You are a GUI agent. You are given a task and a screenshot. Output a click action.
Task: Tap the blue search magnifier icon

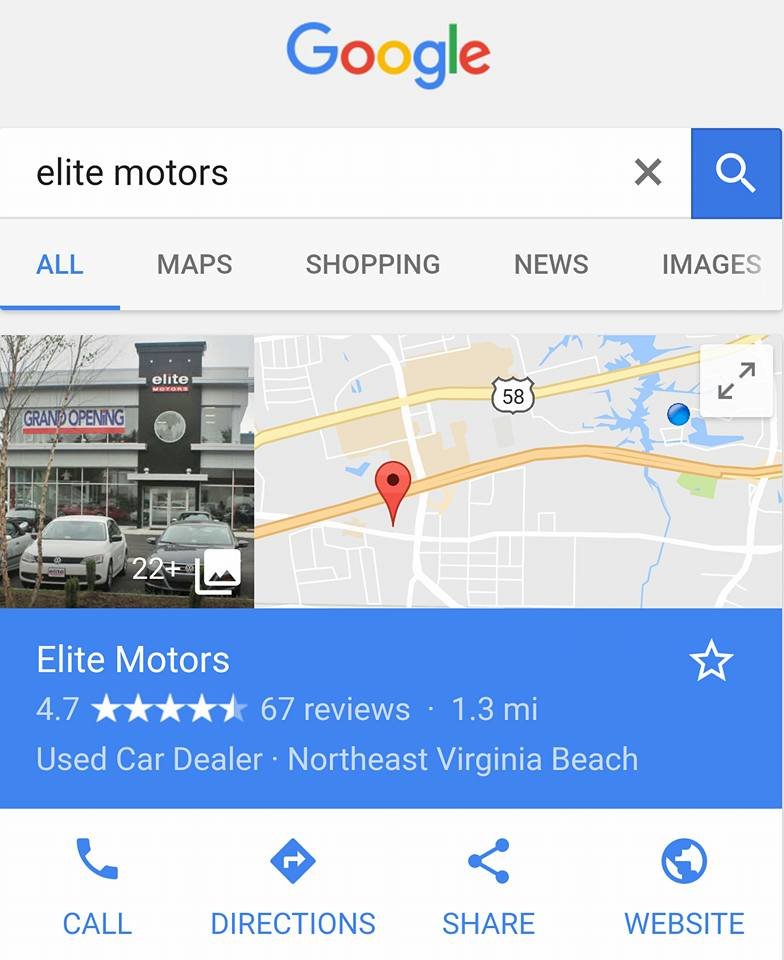[x=737, y=171]
